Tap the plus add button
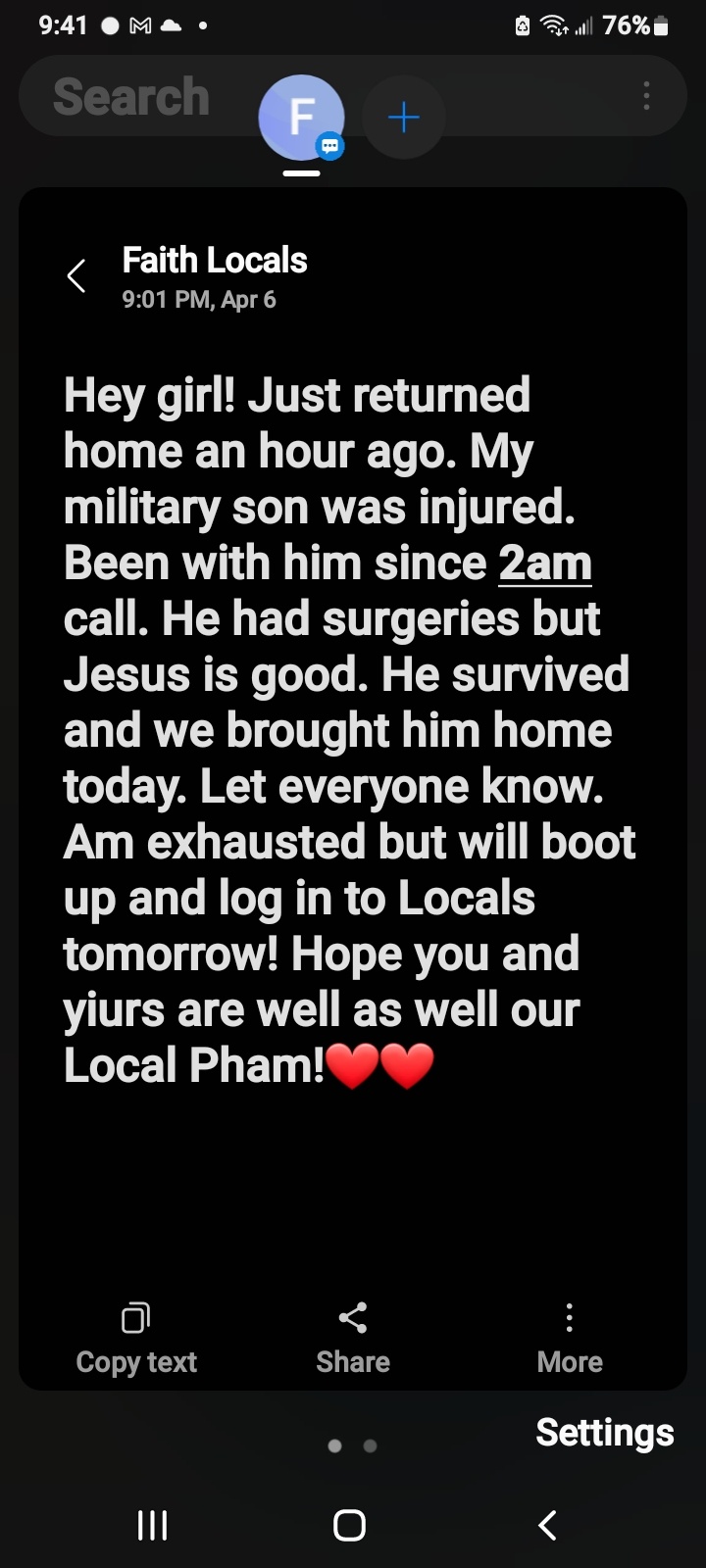Viewport: 706px width, 1568px height. pyautogui.click(x=404, y=119)
